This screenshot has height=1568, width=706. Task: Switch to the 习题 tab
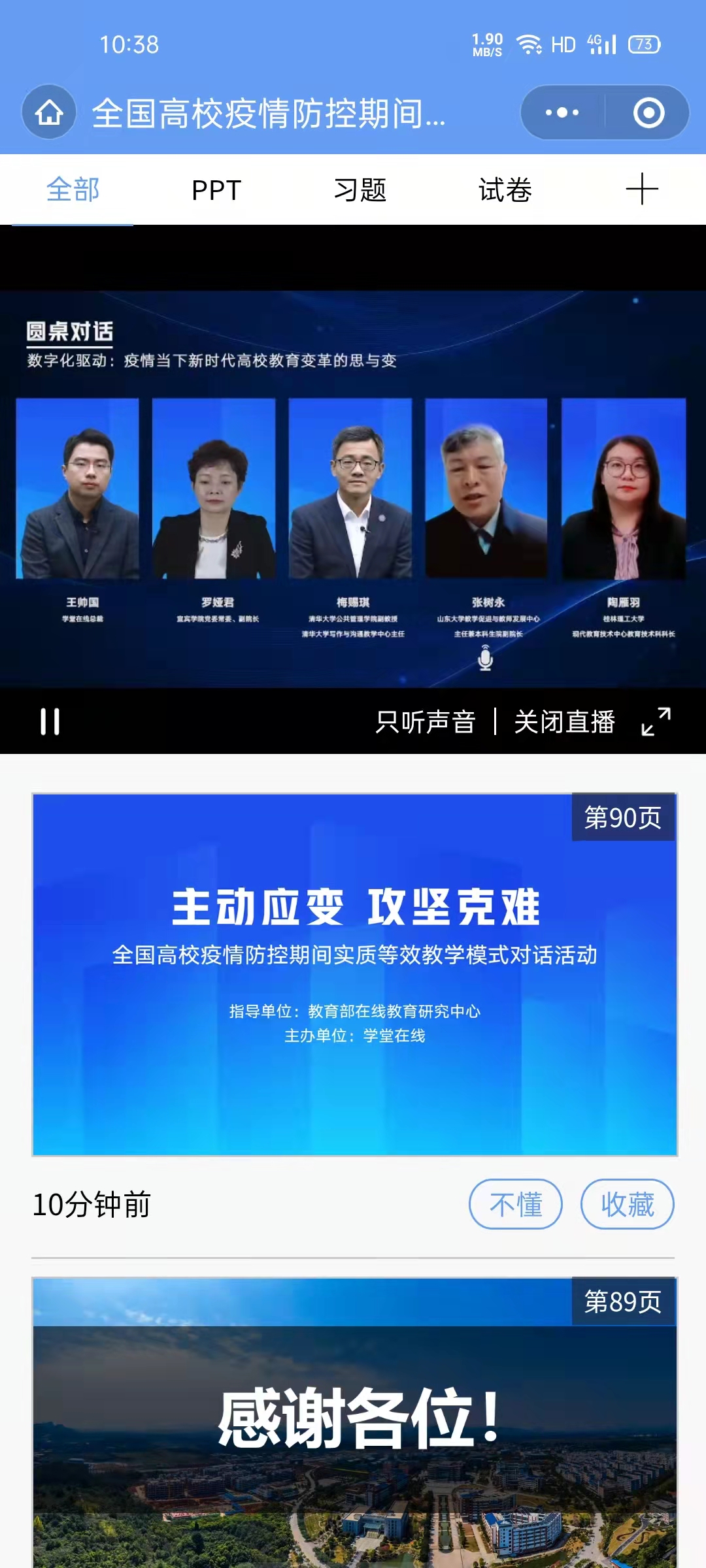pos(360,190)
